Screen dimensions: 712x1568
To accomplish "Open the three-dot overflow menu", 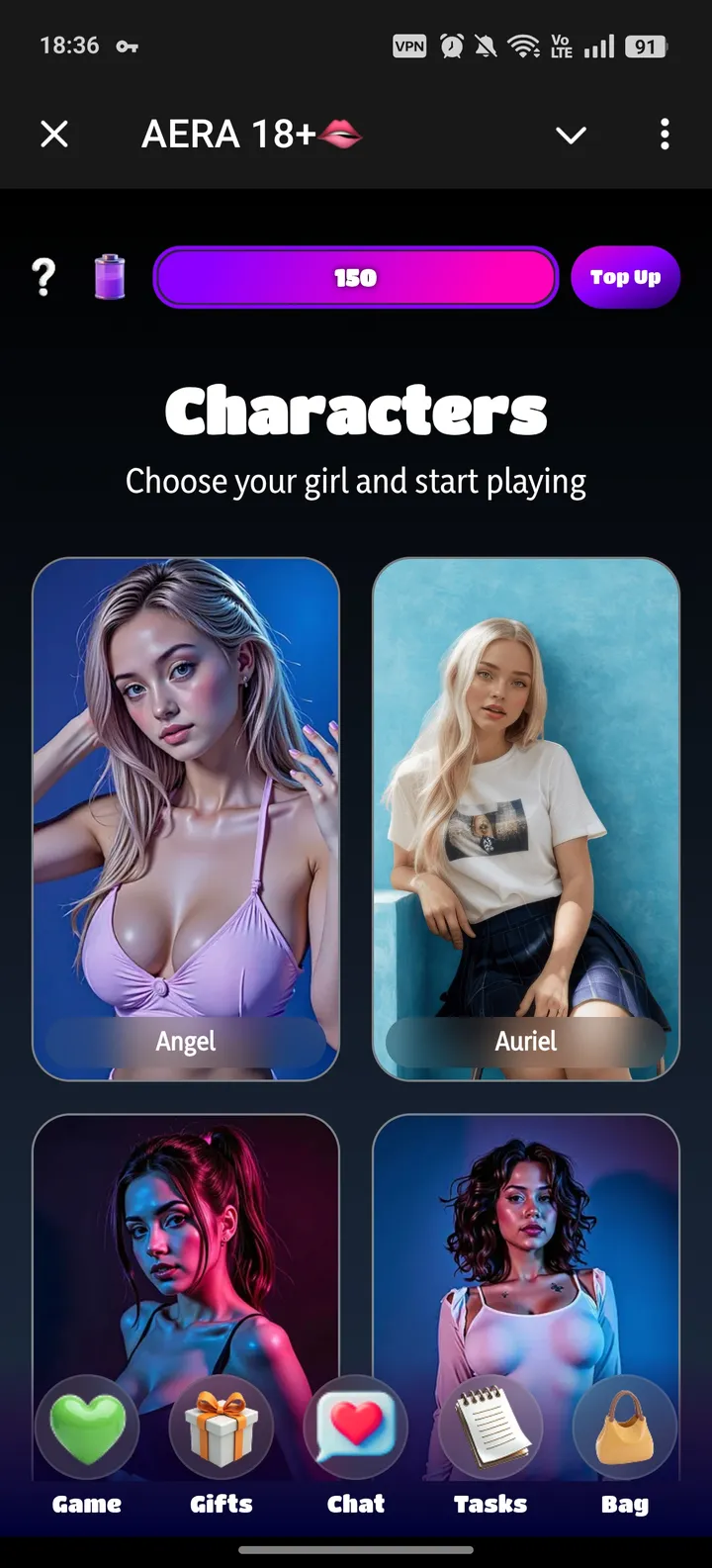I will pyautogui.click(x=665, y=134).
